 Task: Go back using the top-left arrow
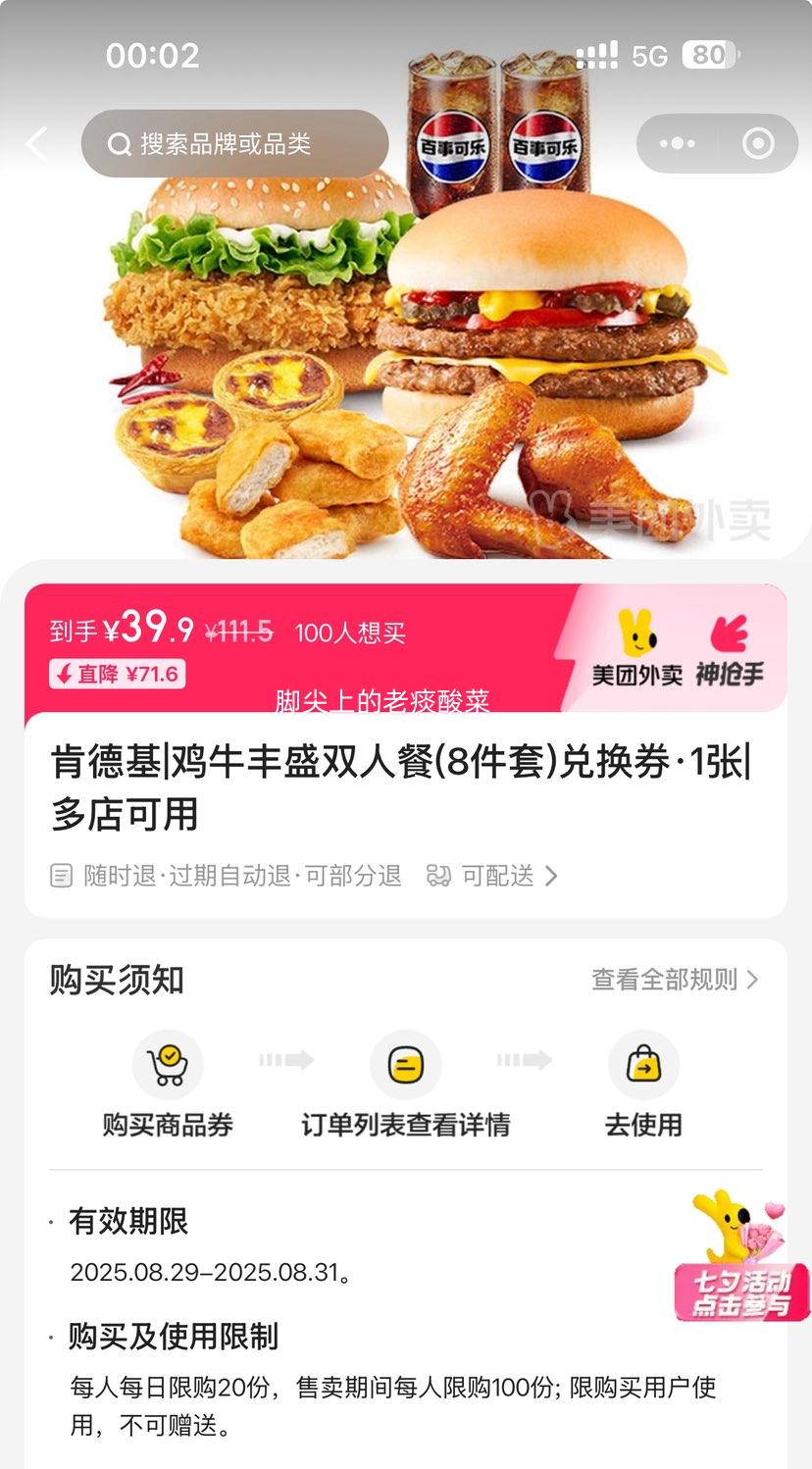37,144
